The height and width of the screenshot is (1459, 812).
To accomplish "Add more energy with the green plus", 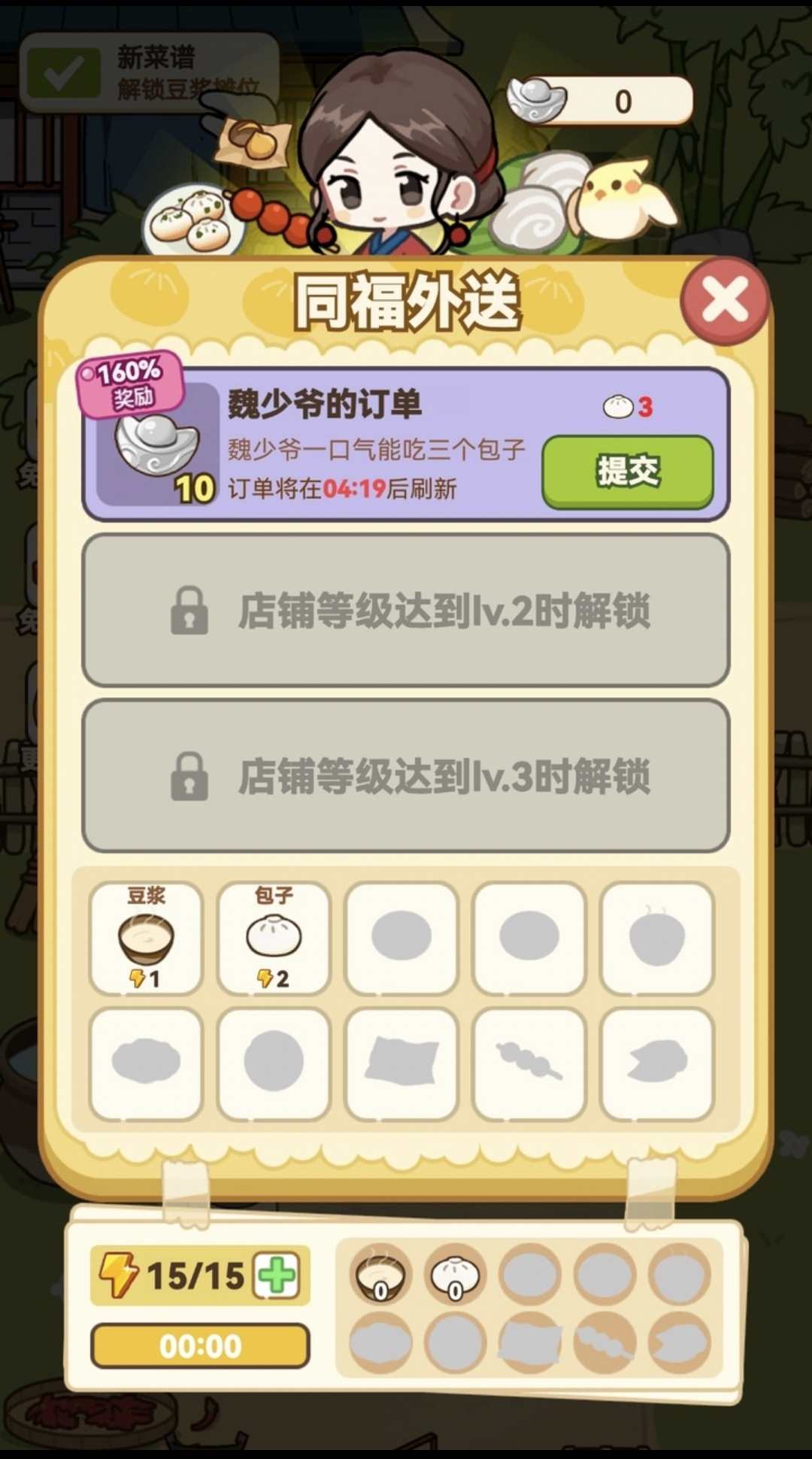I will pyautogui.click(x=277, y=1275).
